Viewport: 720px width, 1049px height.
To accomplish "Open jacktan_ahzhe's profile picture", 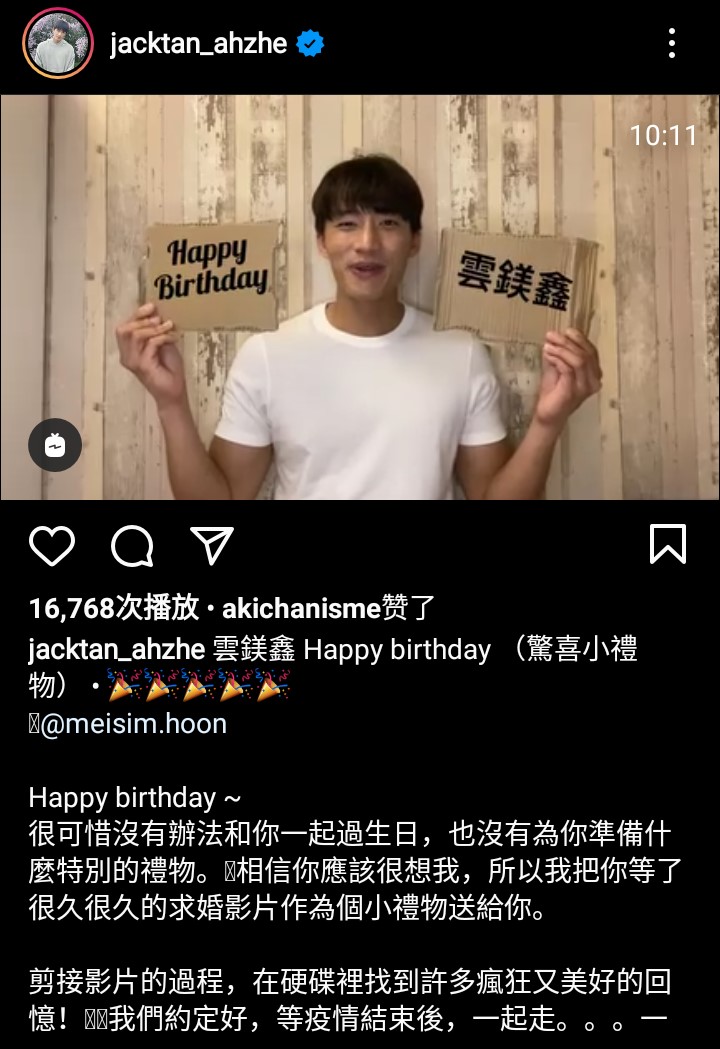I will pos(57,44).
